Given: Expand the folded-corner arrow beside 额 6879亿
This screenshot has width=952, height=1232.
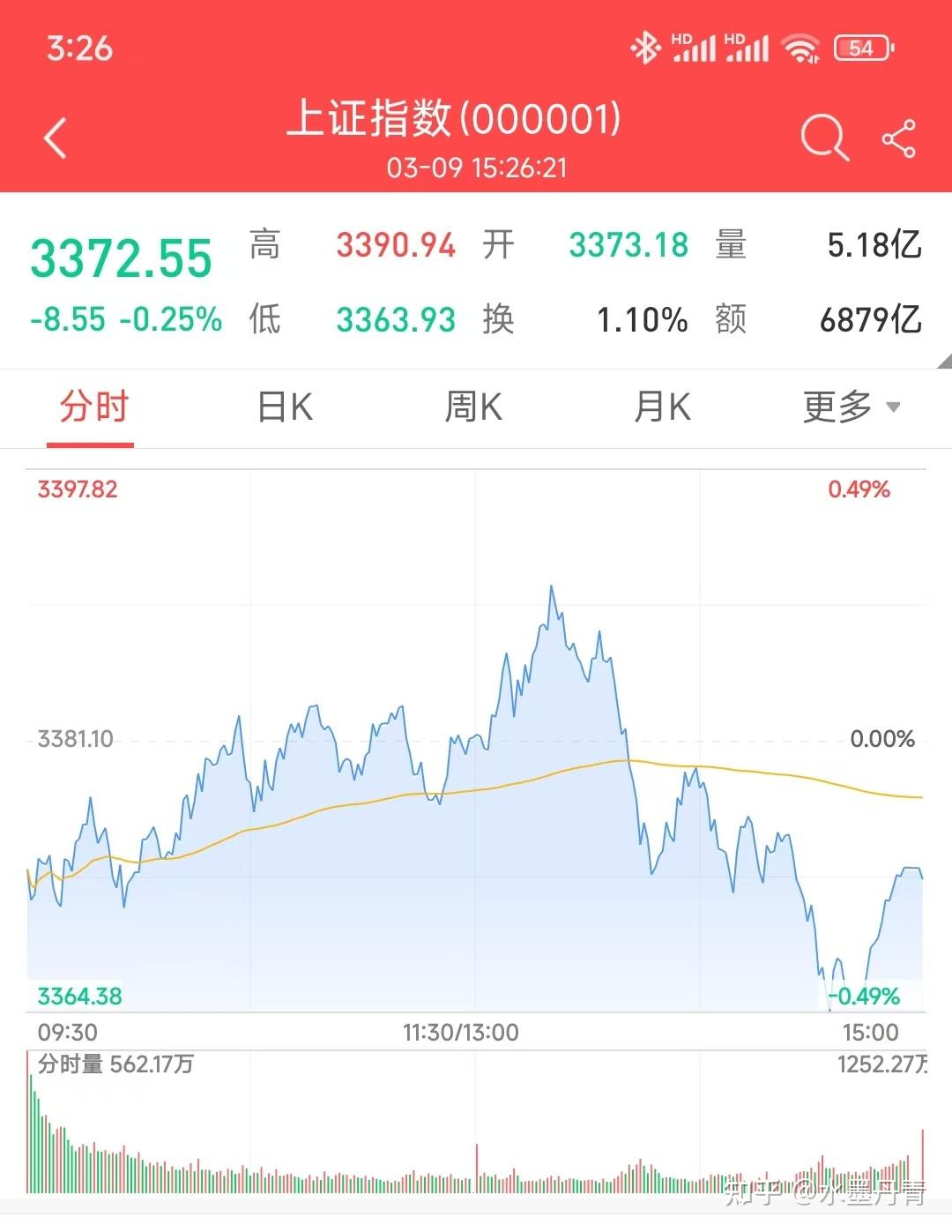Looking at the screenshot, I should pos(943,362).
